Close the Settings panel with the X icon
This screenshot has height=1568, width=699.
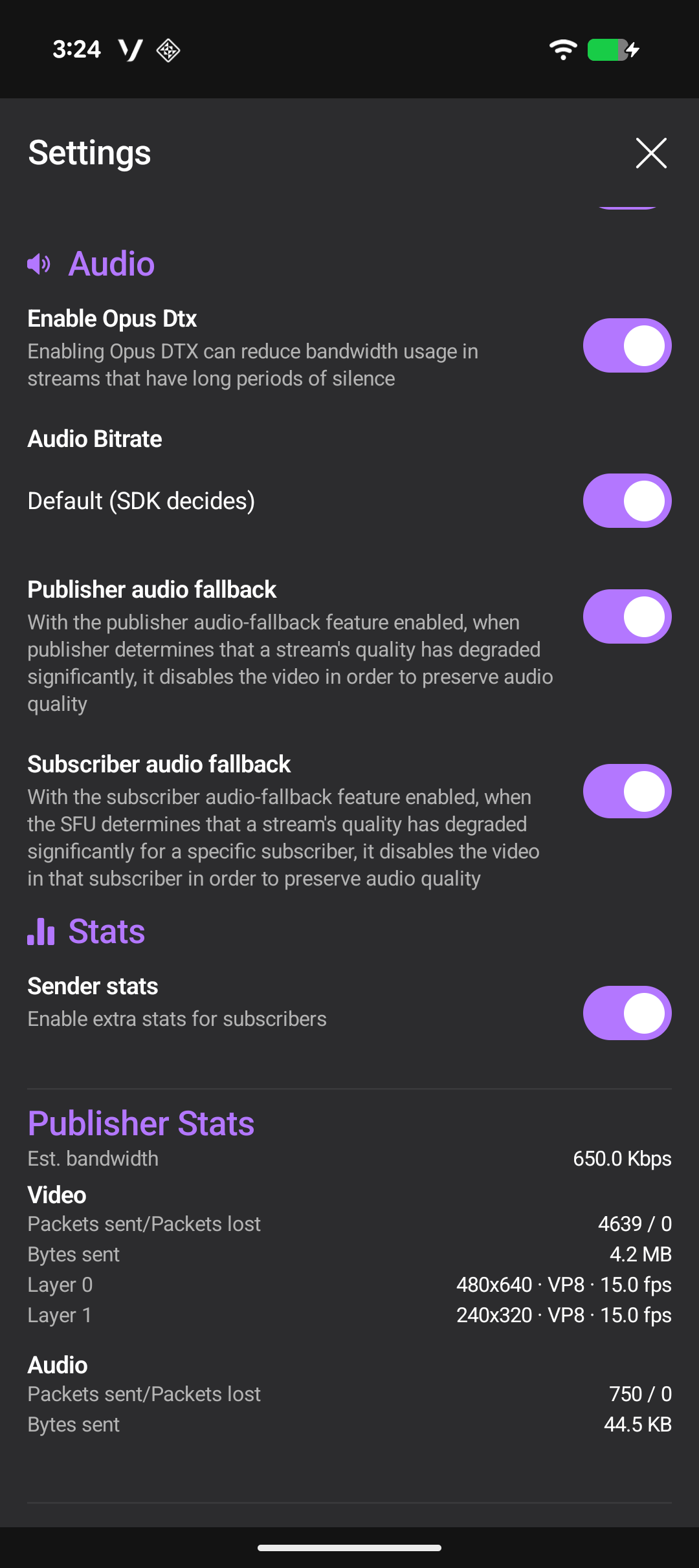click(650, 153)
